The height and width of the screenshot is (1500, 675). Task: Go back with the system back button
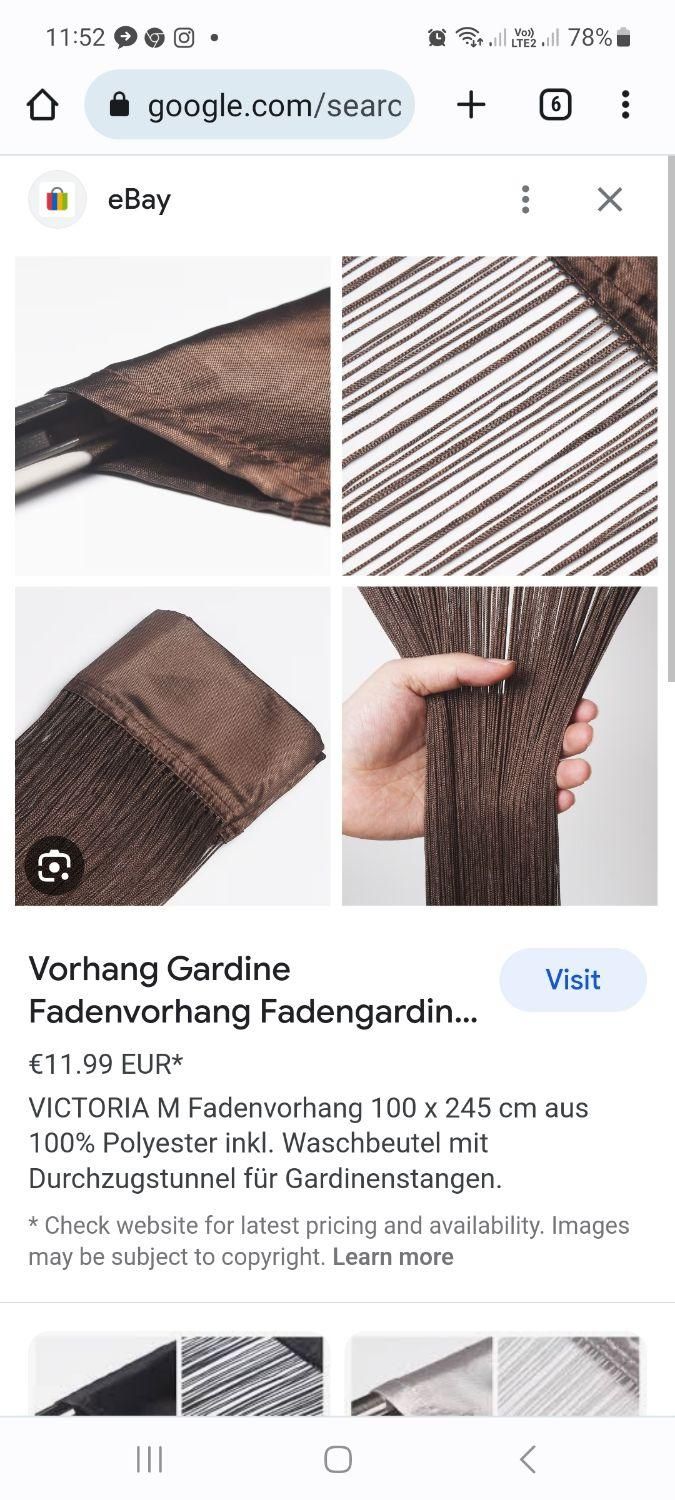point(527,1459)
